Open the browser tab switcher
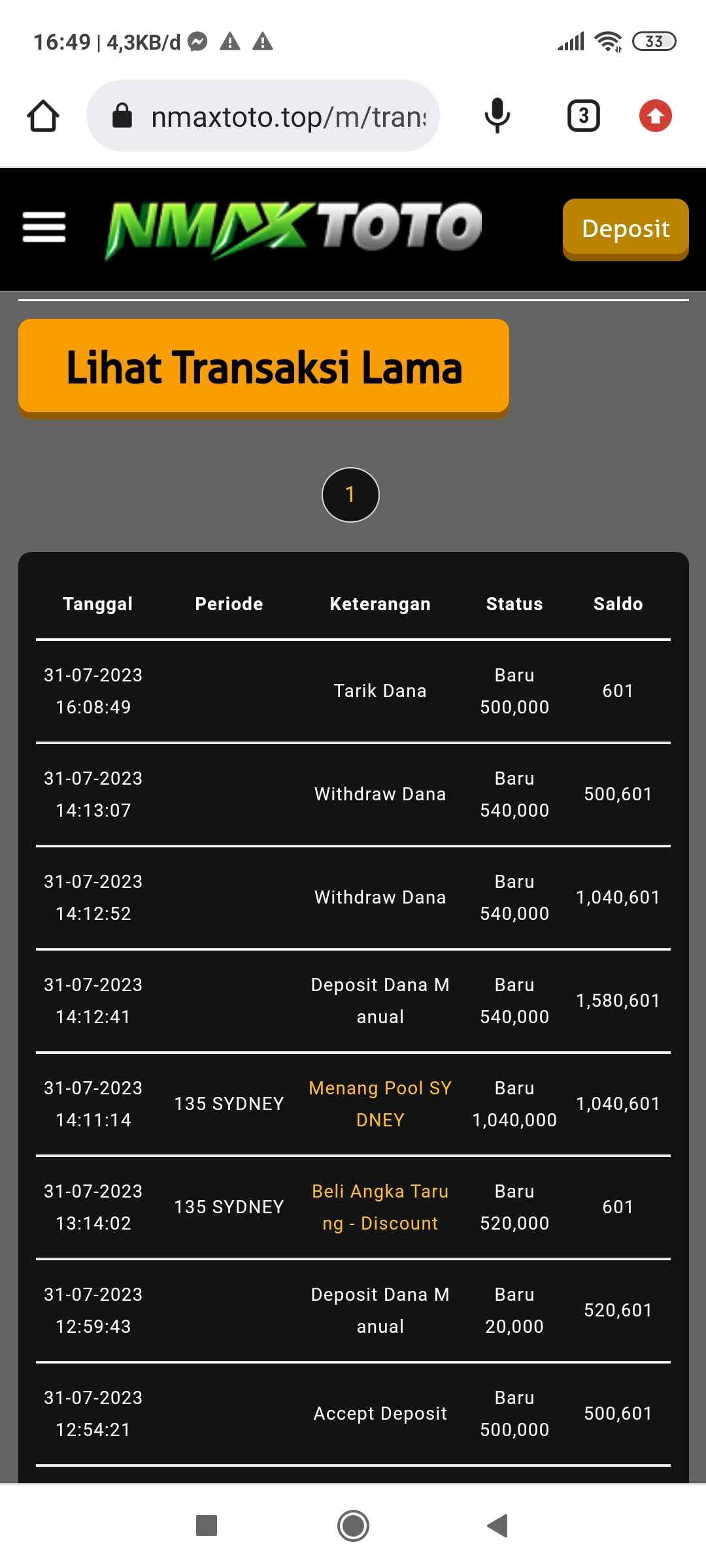 coord(583,116)
